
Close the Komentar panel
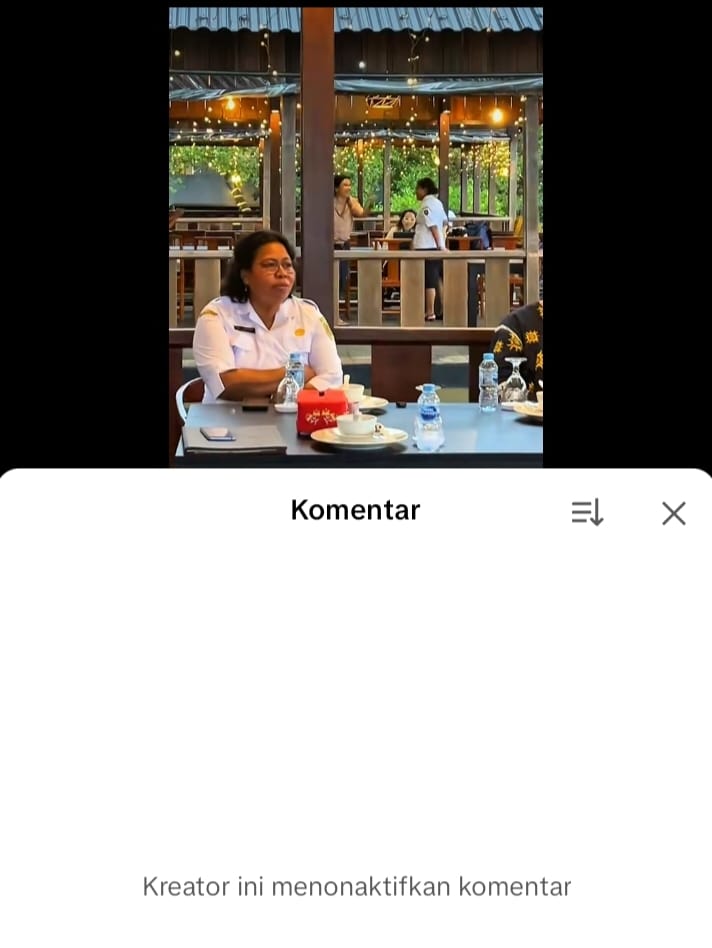pos(674,513)
